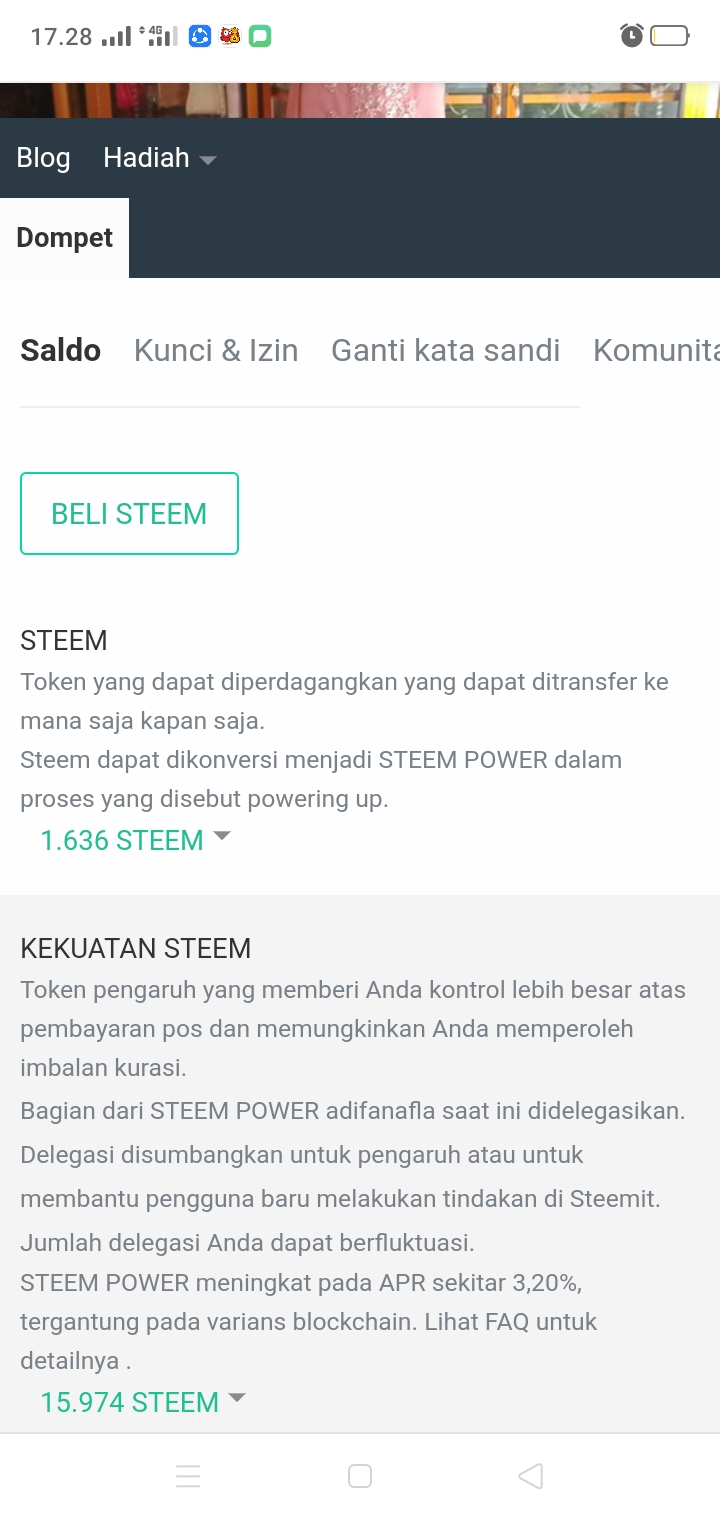
Task: Open recent apps from the navigation bar
Action: (x=188, y=1476)
